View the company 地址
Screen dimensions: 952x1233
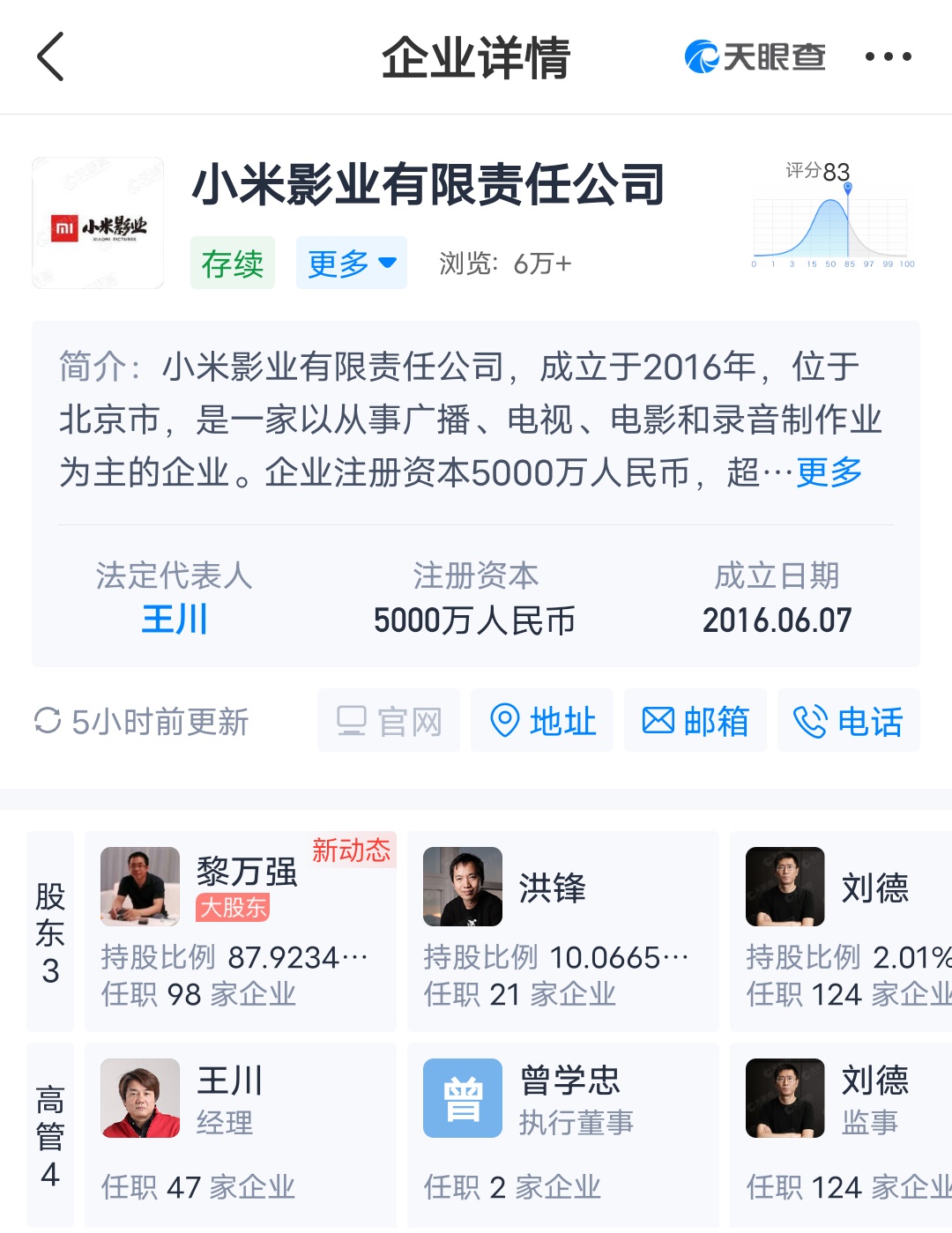tap(542, 721)
